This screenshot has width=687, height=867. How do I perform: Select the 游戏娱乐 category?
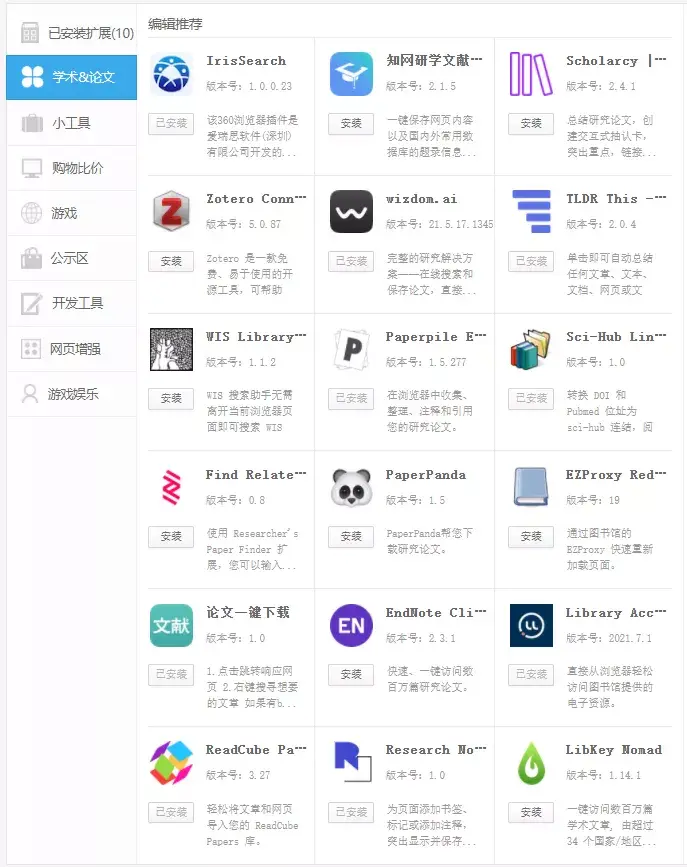[x=72, y=393]
